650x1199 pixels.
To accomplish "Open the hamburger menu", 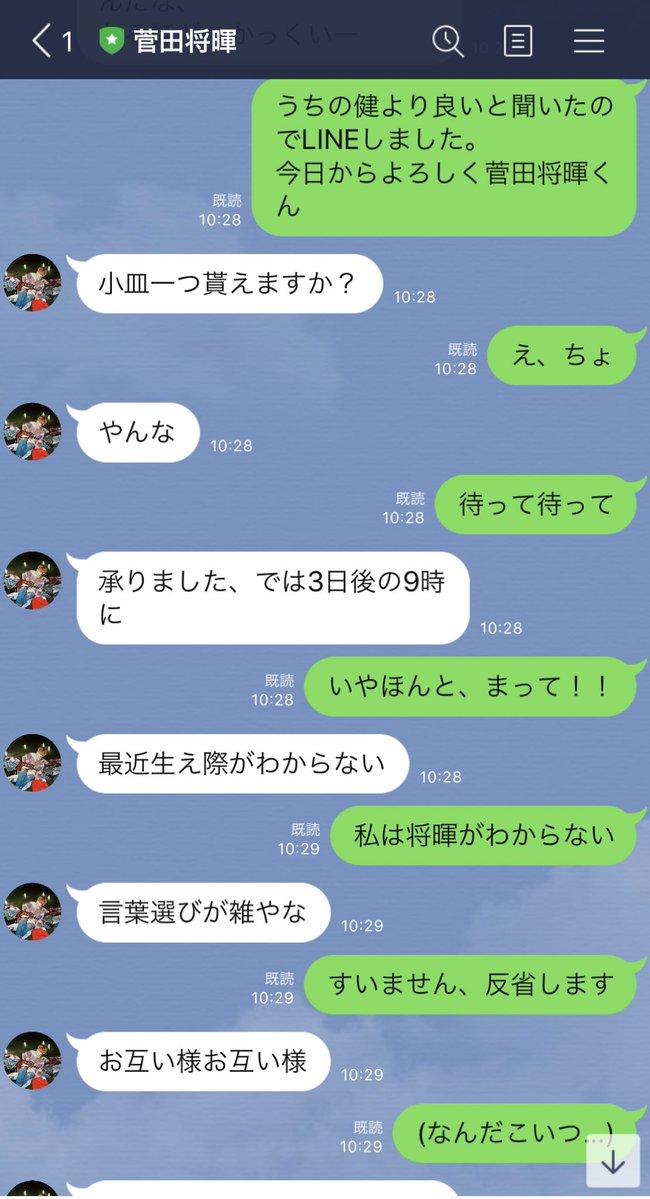I will pyautogui.click(x=589, y=41).
